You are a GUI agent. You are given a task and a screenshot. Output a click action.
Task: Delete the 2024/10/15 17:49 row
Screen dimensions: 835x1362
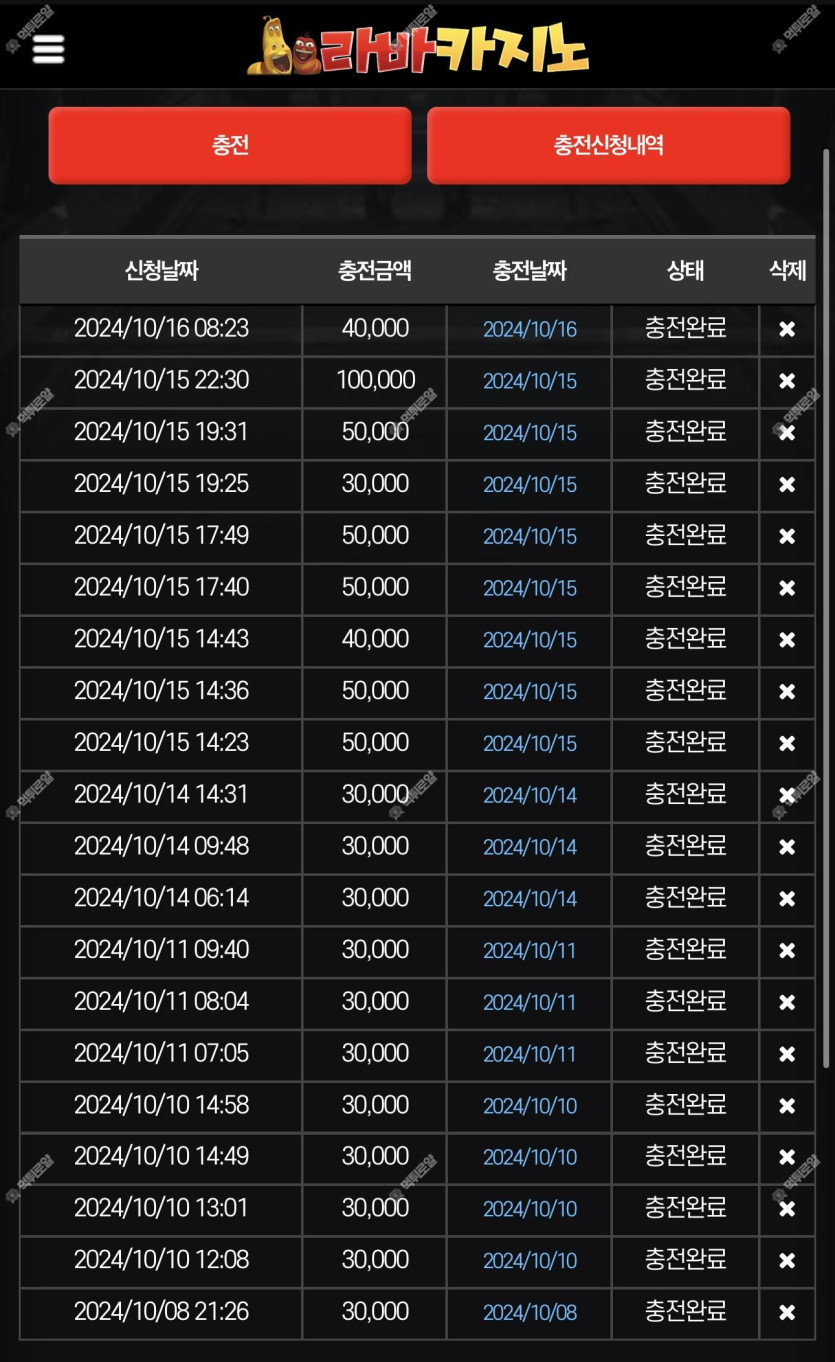(787, 536)
